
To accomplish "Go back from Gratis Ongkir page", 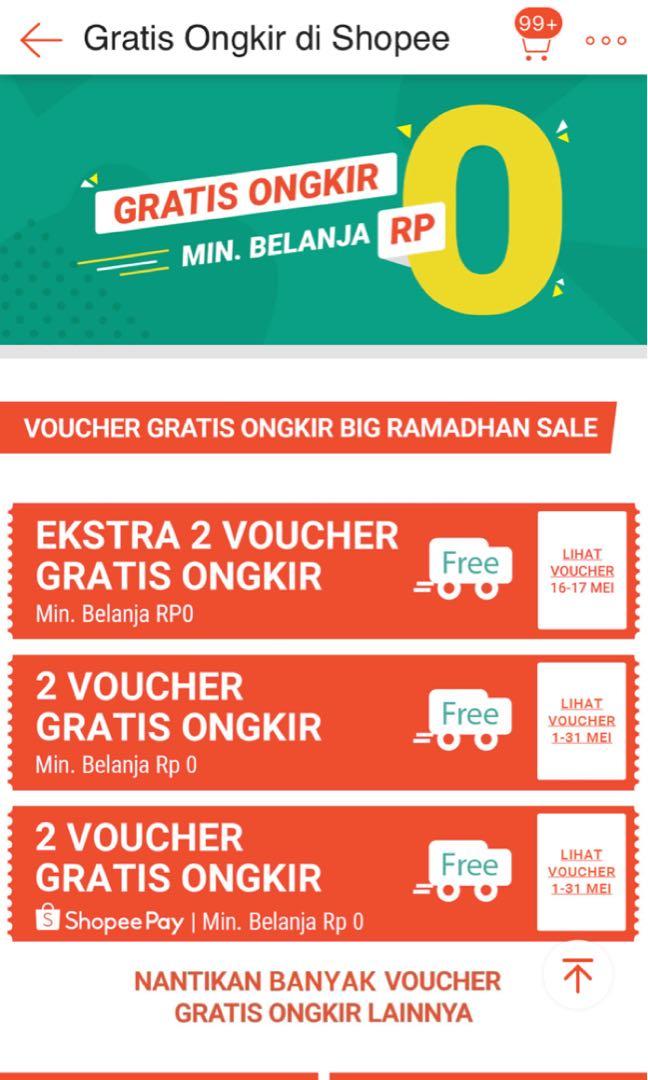I will pyautogui.click(x=40, y=39).
